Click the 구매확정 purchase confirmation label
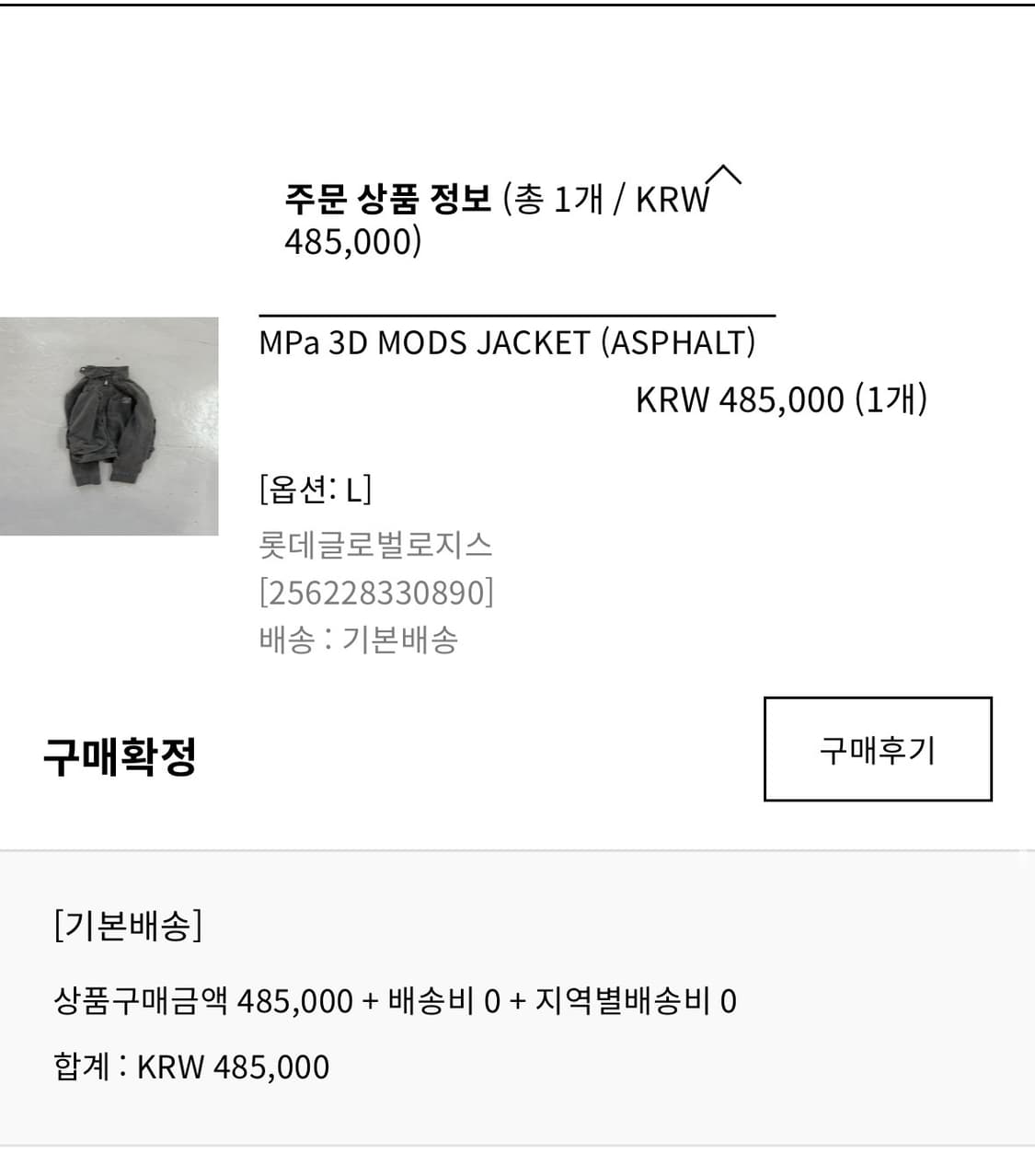 [121, 757]
